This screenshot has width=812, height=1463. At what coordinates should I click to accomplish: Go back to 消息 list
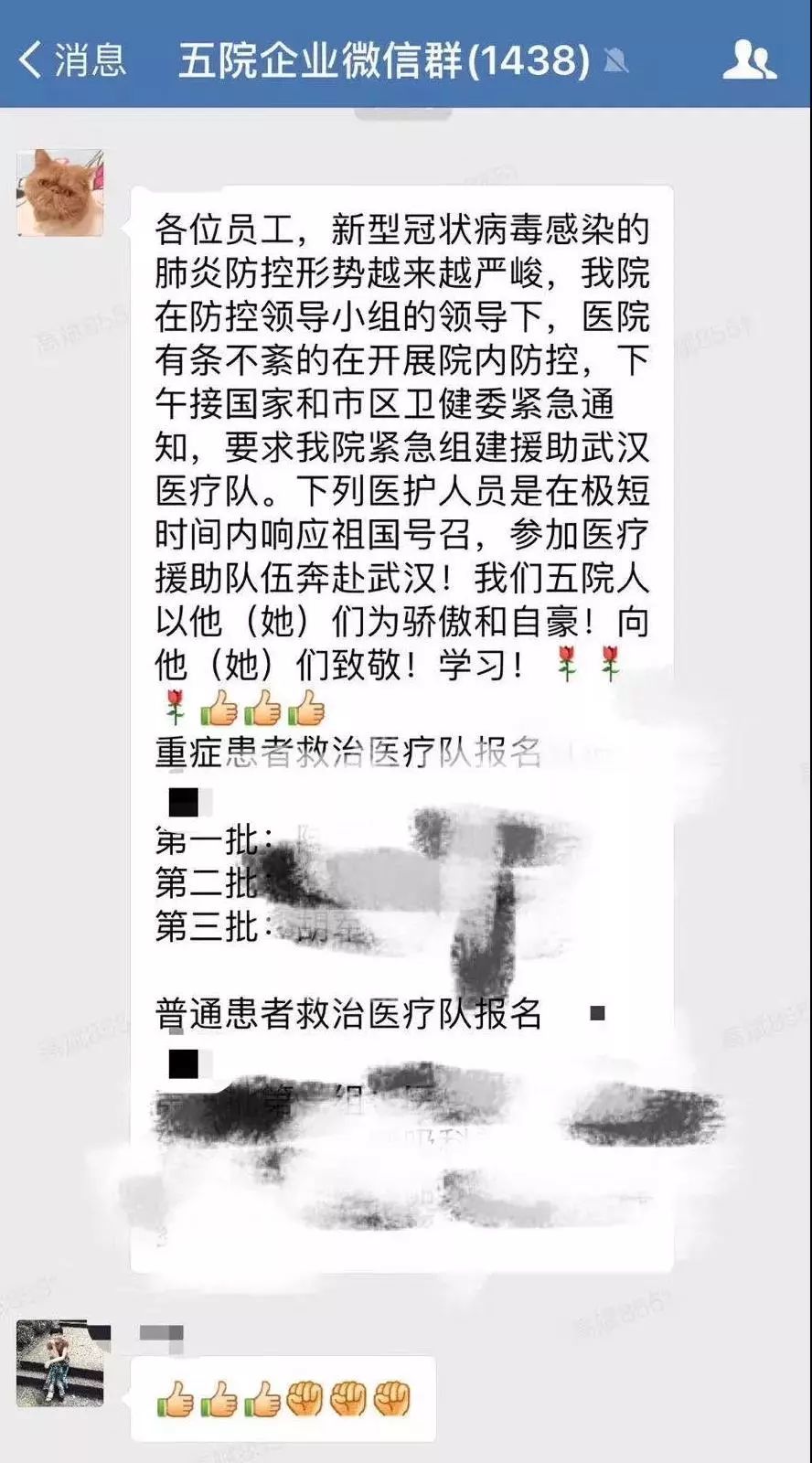[71, 60]
